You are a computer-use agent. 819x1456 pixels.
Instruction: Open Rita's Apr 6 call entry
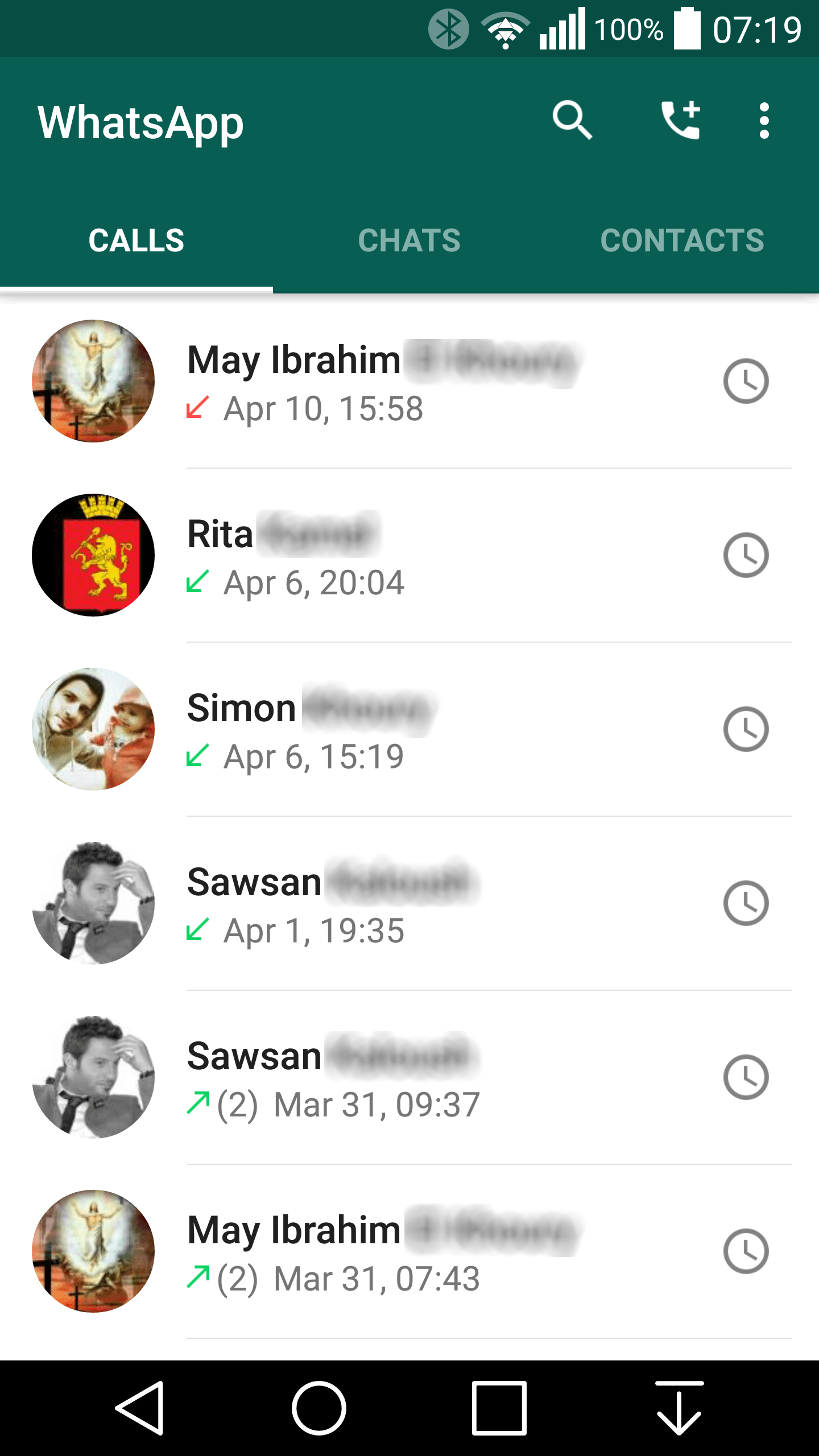409,555
